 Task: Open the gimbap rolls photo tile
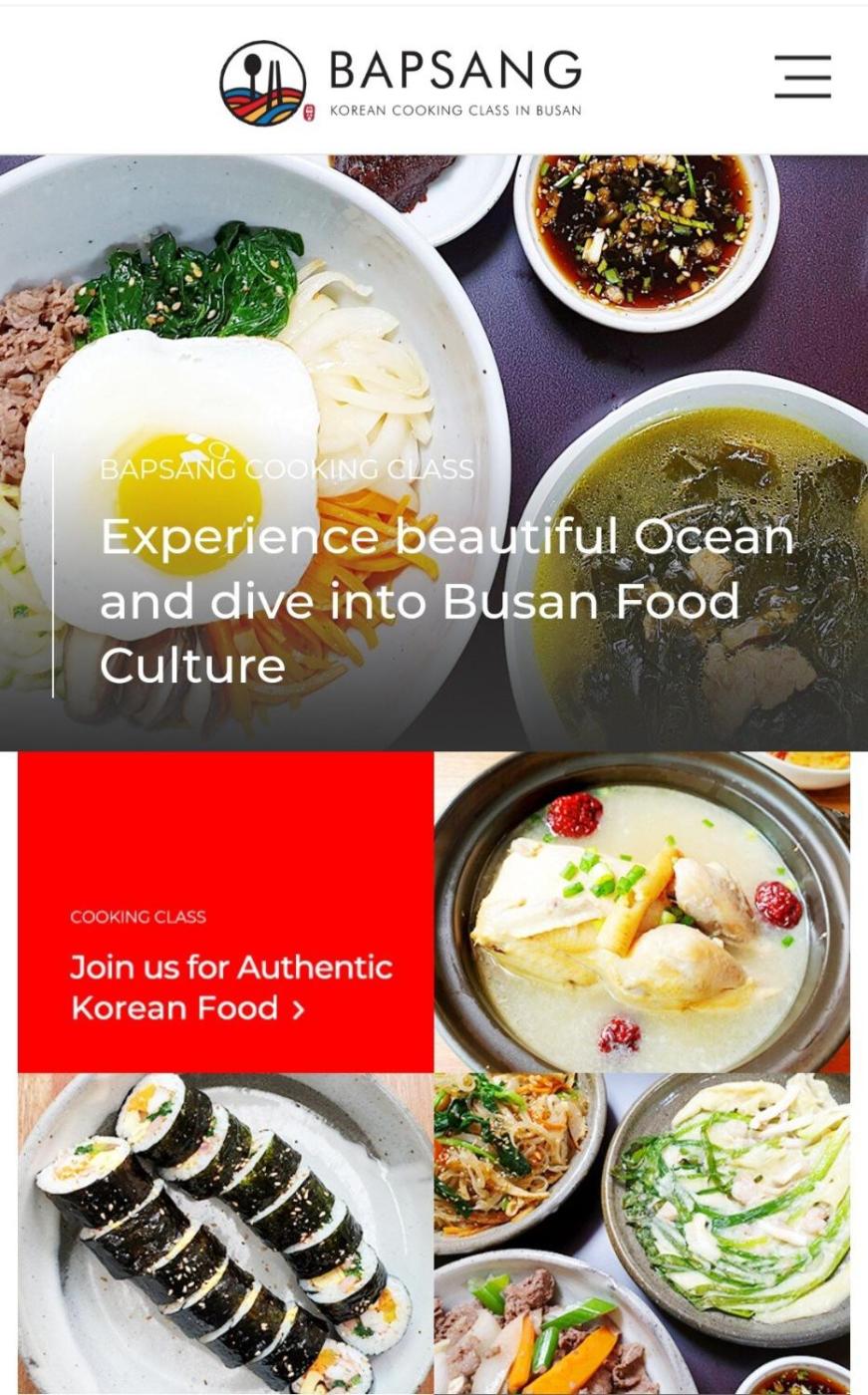(225, 1234)
